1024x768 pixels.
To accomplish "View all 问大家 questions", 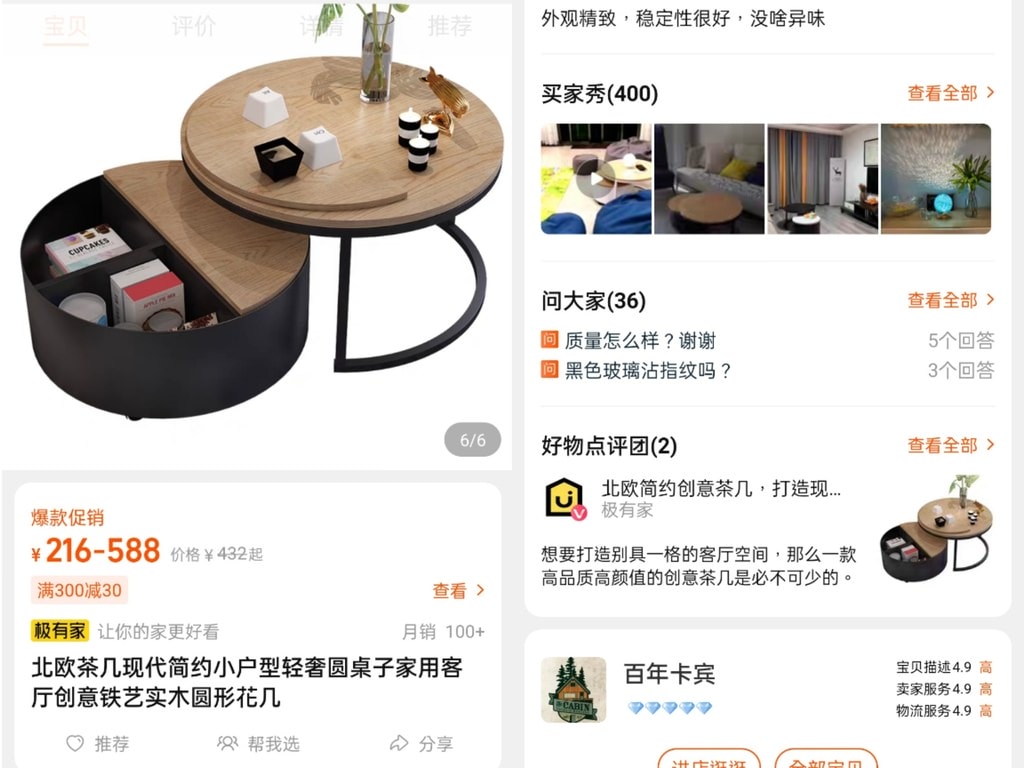I will pyautogui.click(x=950, y=300).
